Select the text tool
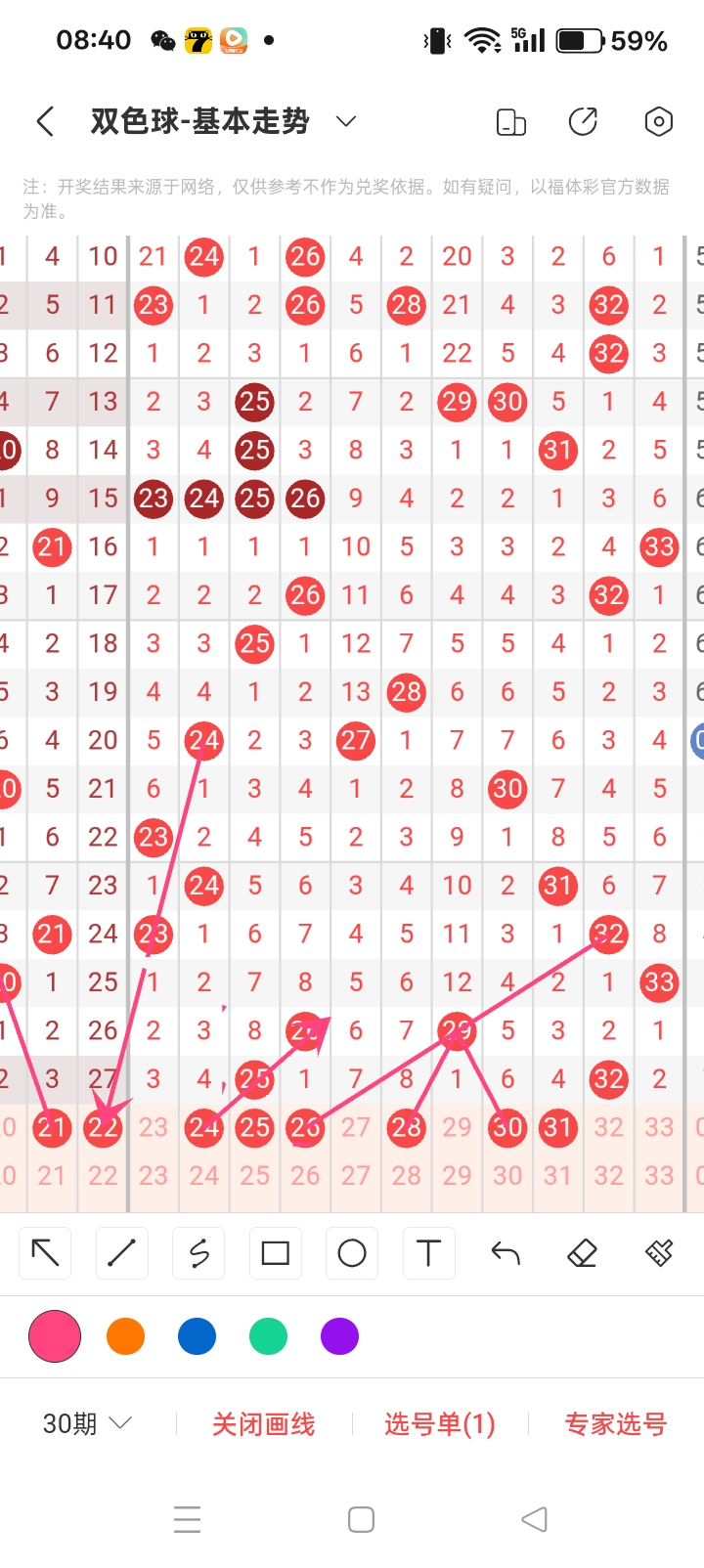704x1568 pixels. (x=428, y=1253)
